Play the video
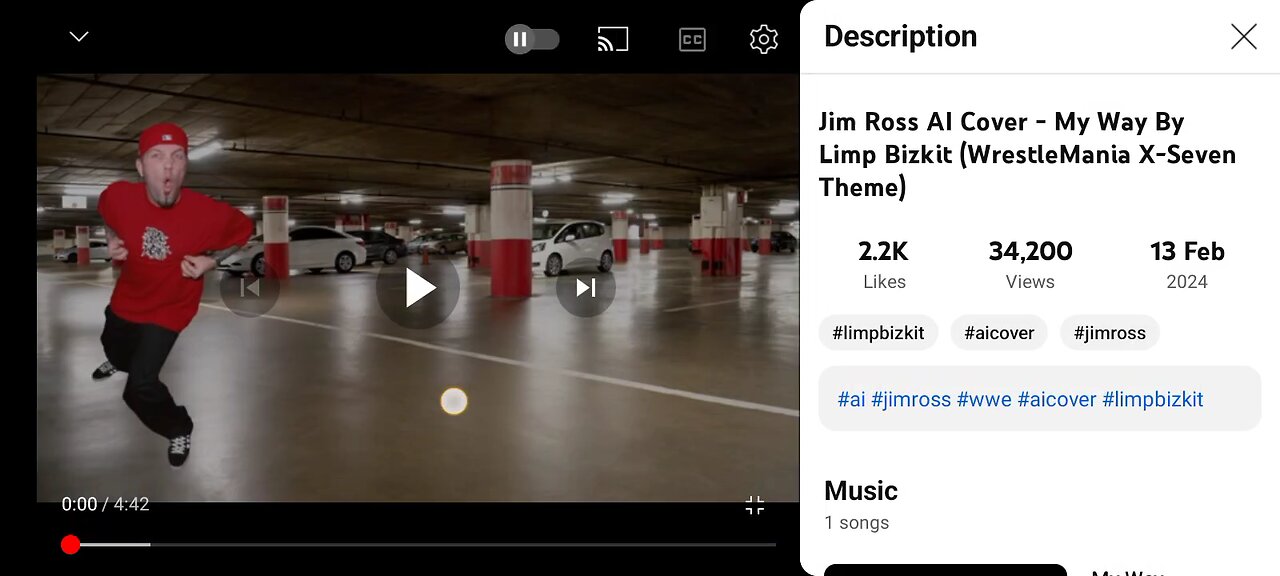The image size is (1280, 576). [x=418, y=288]
